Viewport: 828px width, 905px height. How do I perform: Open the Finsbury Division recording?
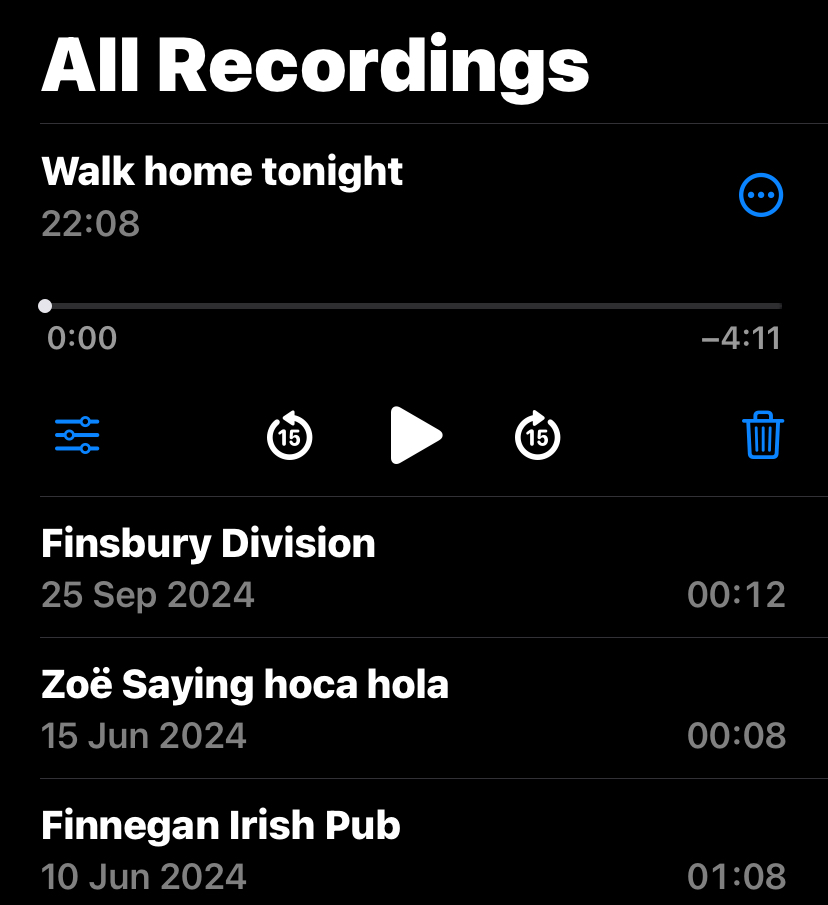tap(412, 567)
